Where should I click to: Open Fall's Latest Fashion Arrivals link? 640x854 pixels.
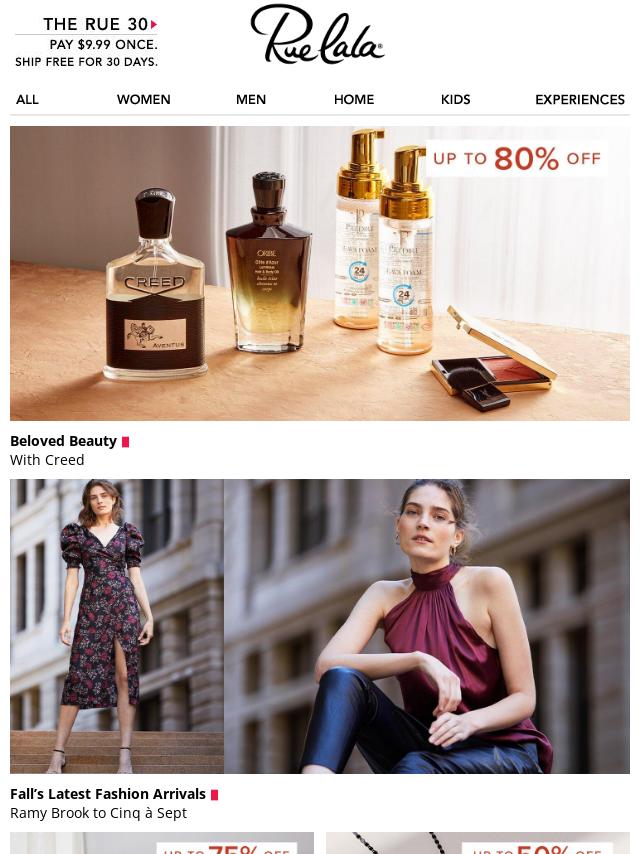point(108,803)
